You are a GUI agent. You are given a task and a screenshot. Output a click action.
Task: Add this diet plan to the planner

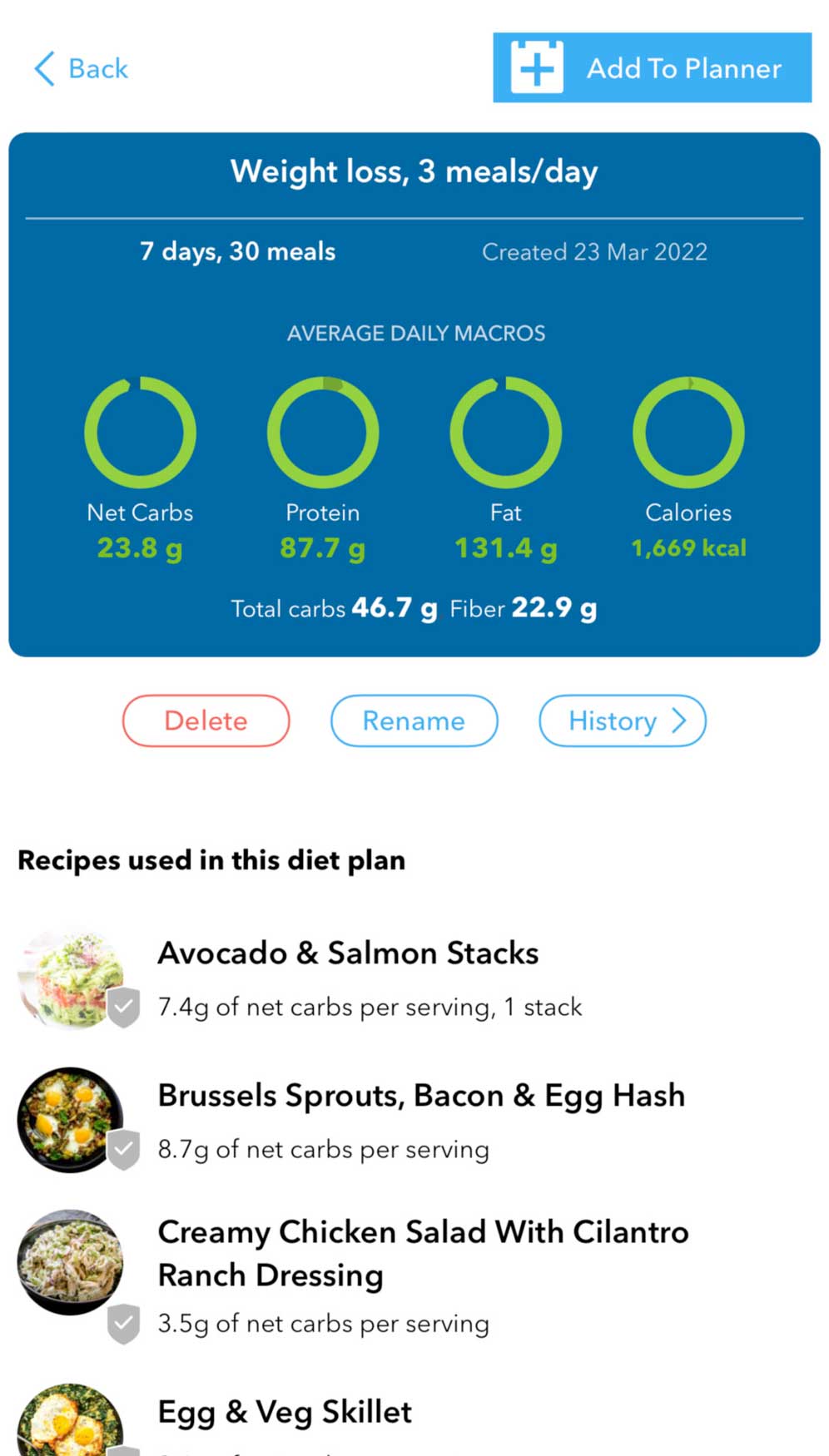[x=652, y=68]
